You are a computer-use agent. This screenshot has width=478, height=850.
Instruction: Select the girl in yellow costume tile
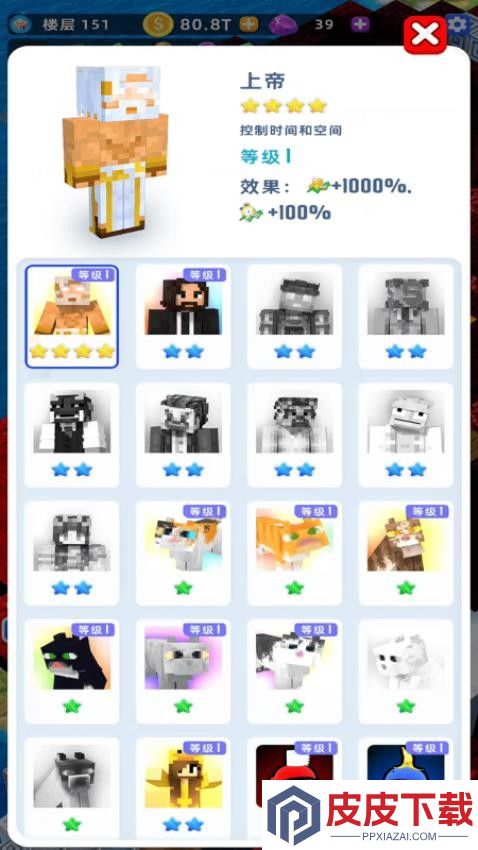183,789
